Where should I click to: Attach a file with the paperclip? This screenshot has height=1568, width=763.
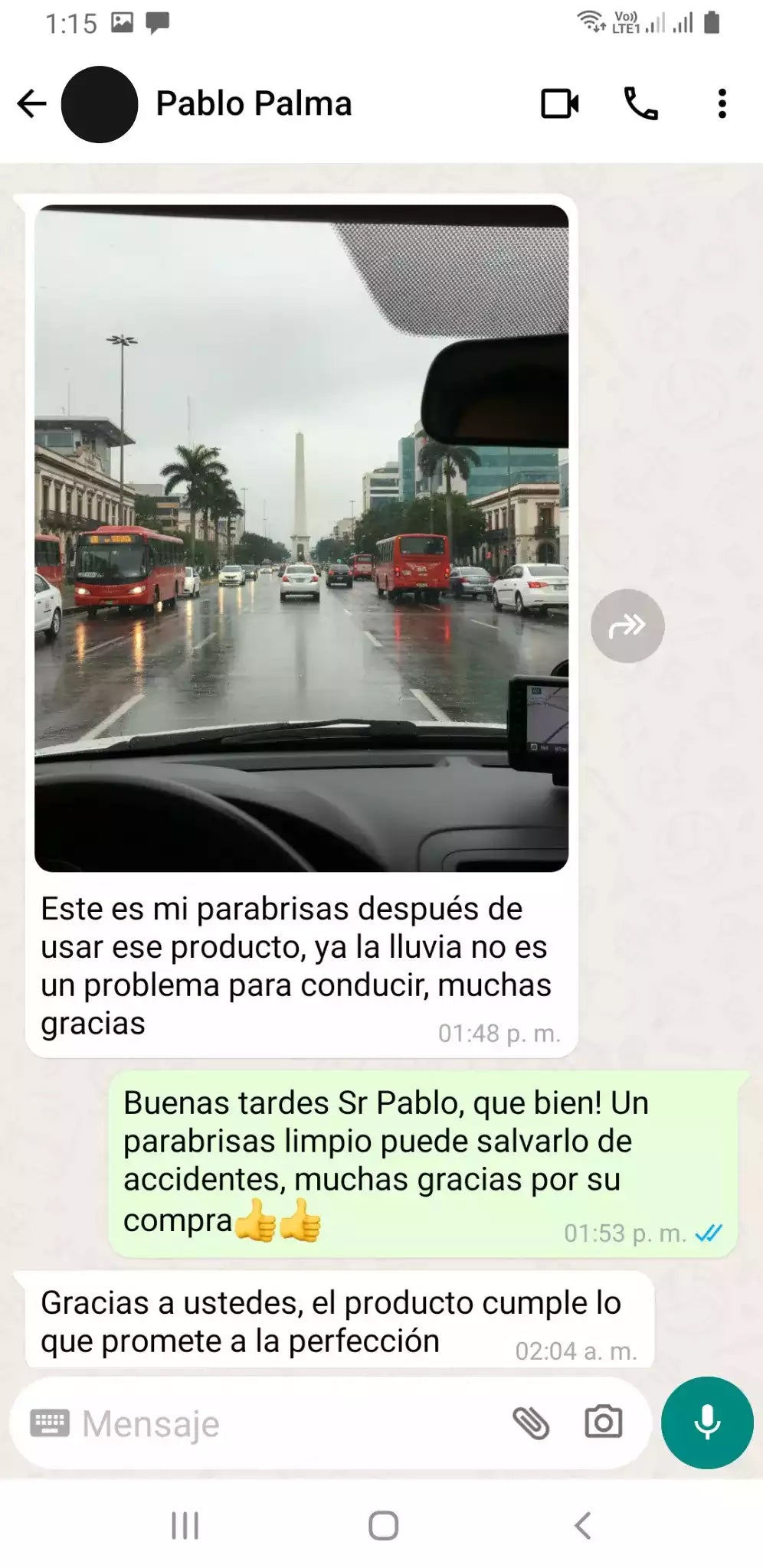click(x=531, y=1423)
